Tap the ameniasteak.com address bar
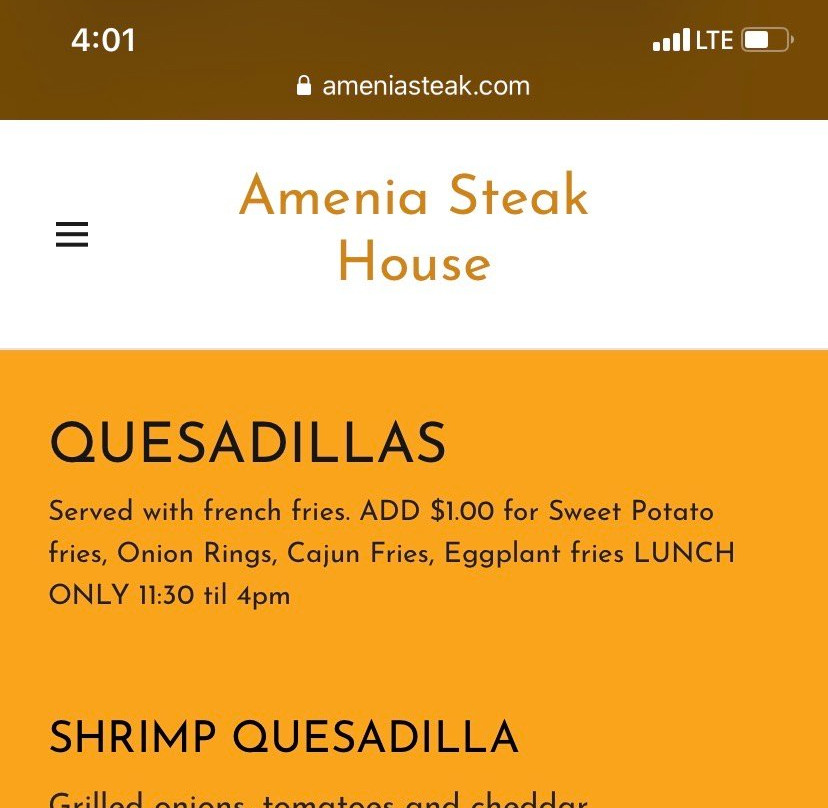This screenshot has height=808, width=828. click(x=414, y=86)
